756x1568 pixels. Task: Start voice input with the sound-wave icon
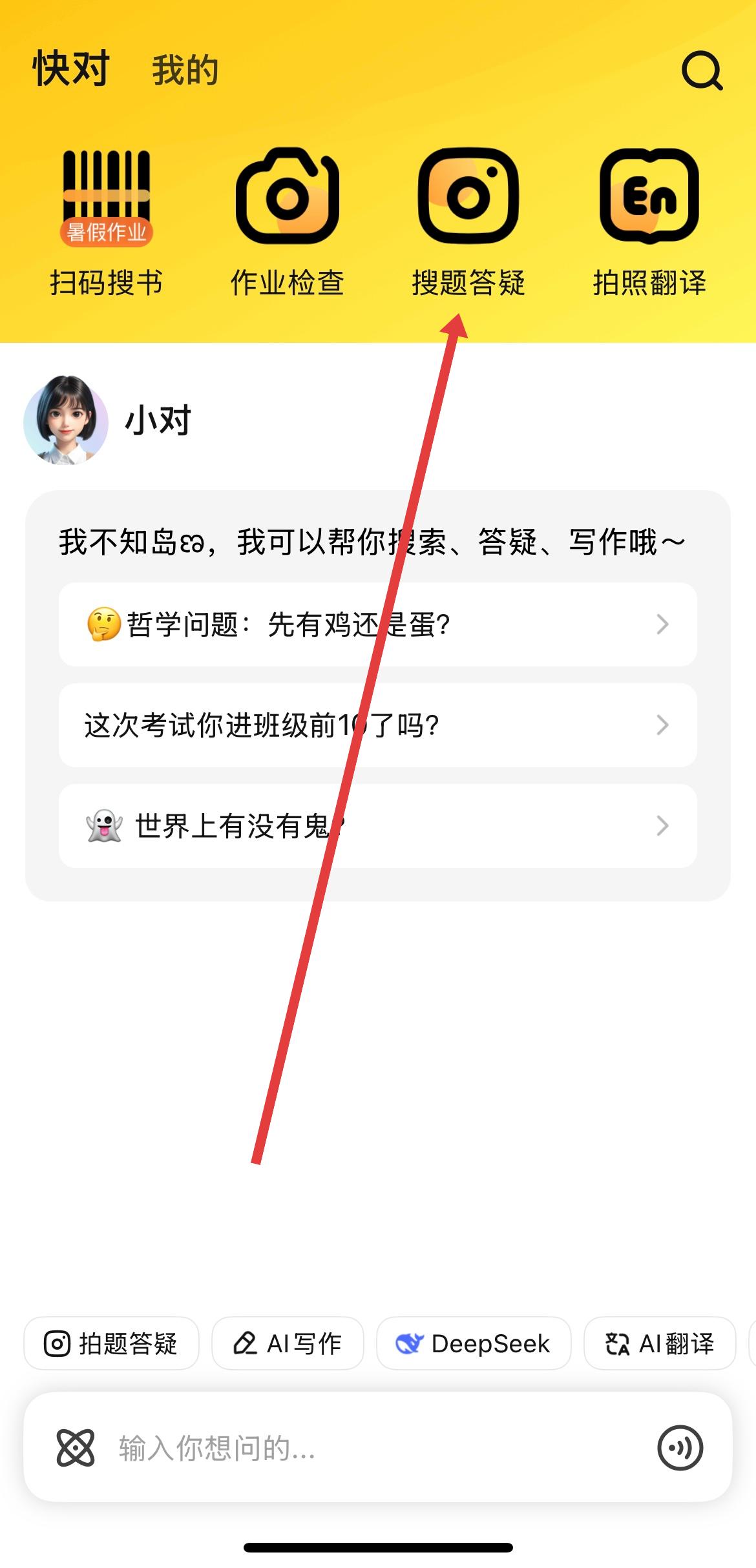pos(680,1448)
